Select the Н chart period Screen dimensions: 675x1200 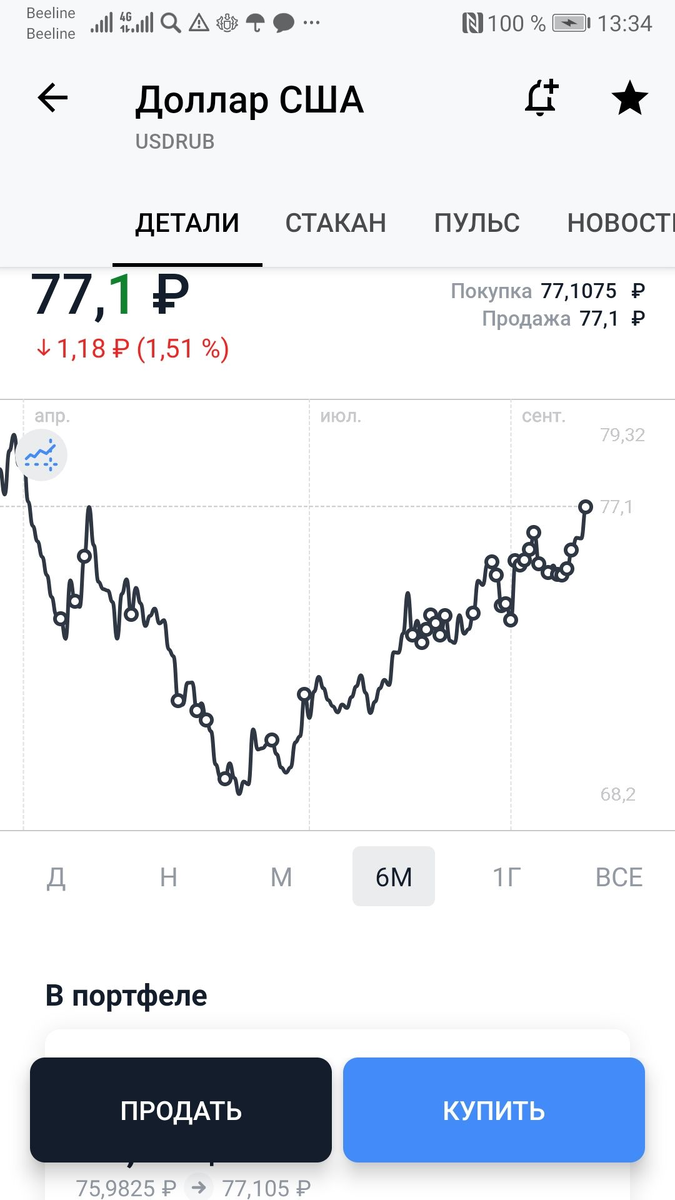(x=168, y=877)
